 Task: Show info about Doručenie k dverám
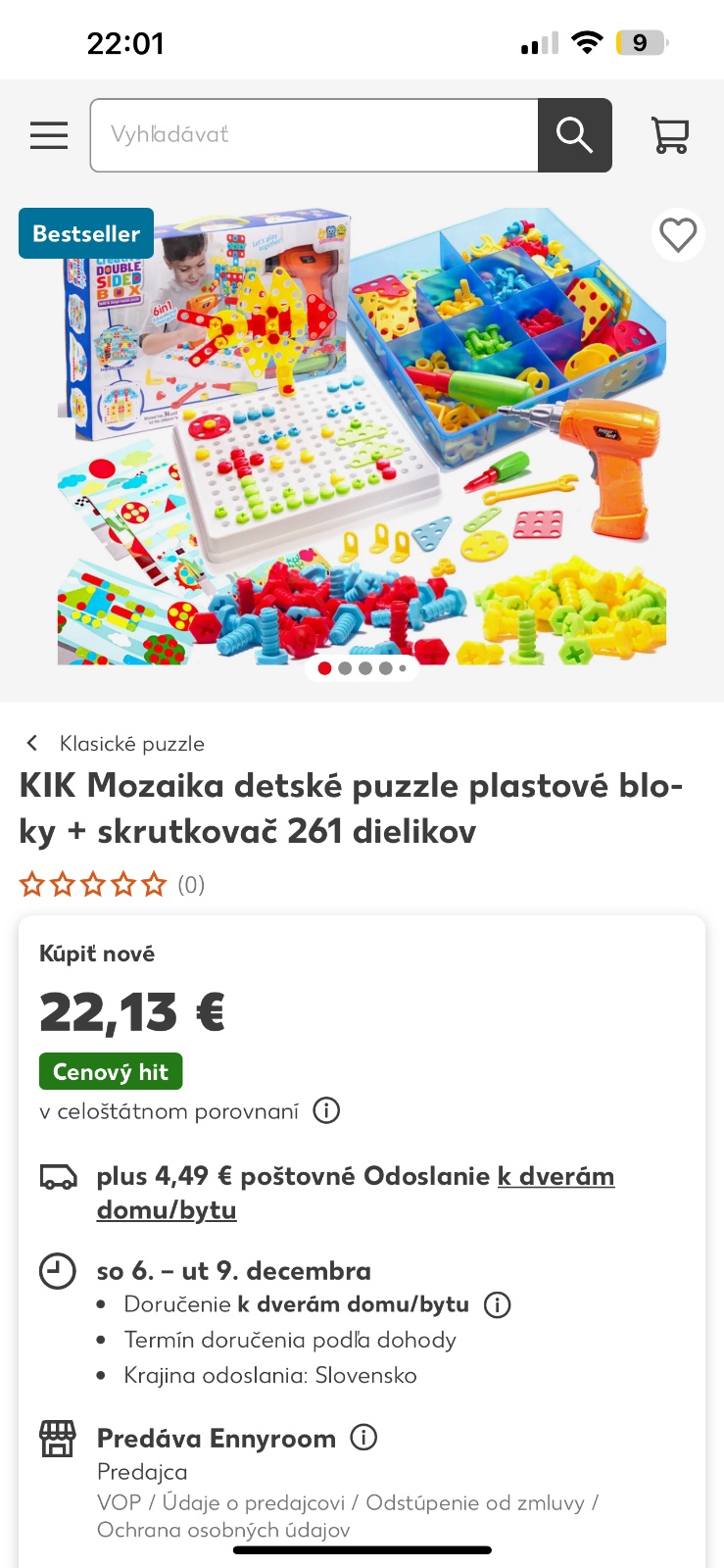(x=498, y=1305)
